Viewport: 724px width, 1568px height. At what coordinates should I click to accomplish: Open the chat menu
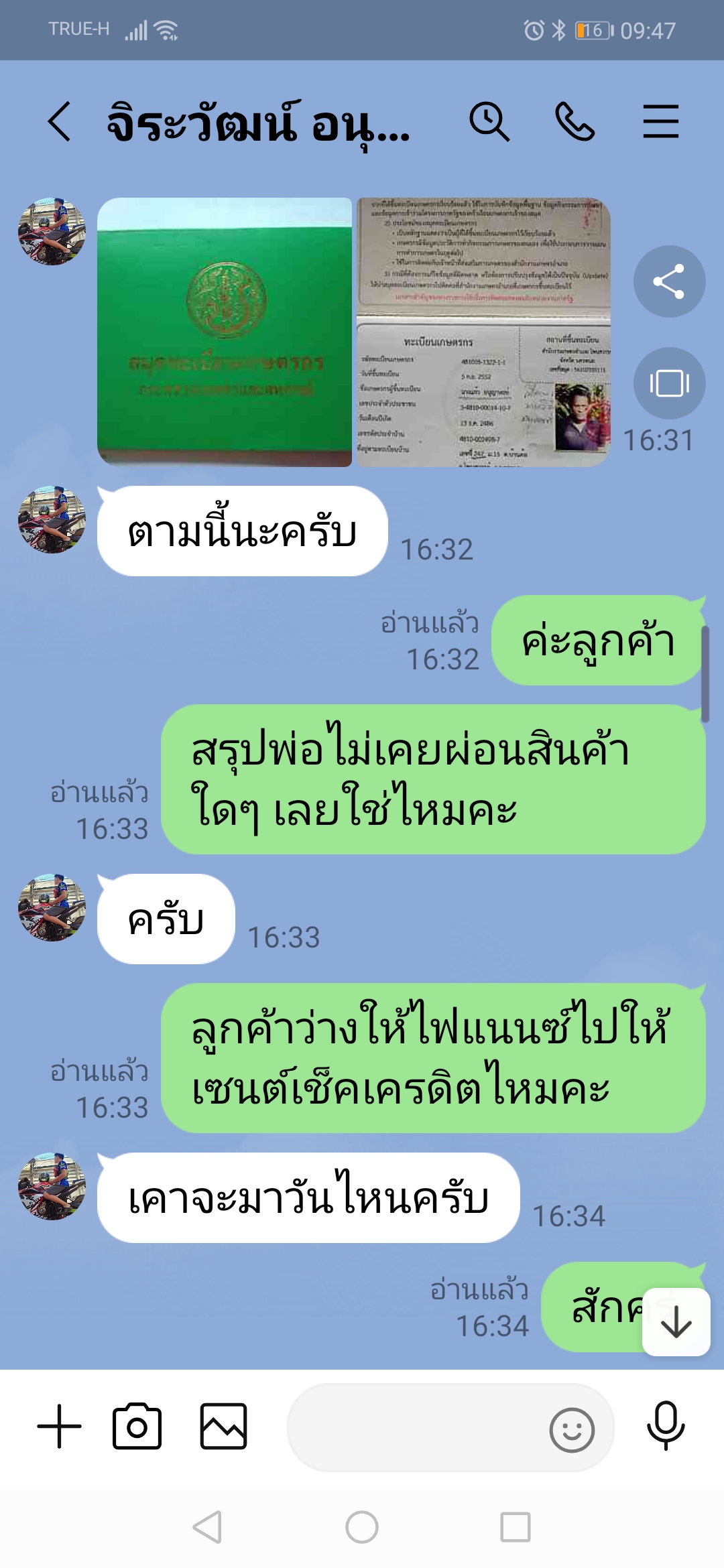(660, 122)
